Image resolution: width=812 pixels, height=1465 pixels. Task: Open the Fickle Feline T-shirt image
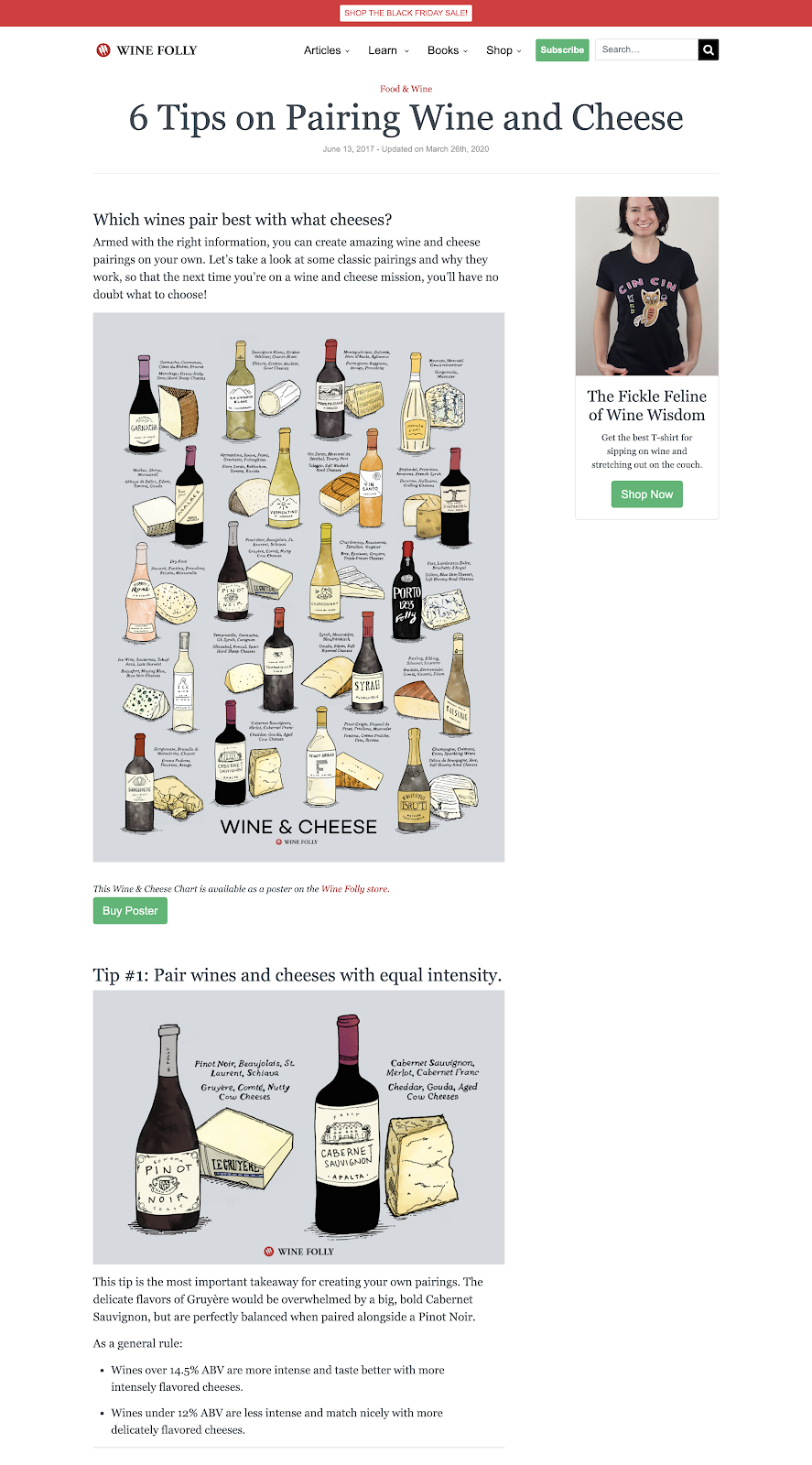646,286
